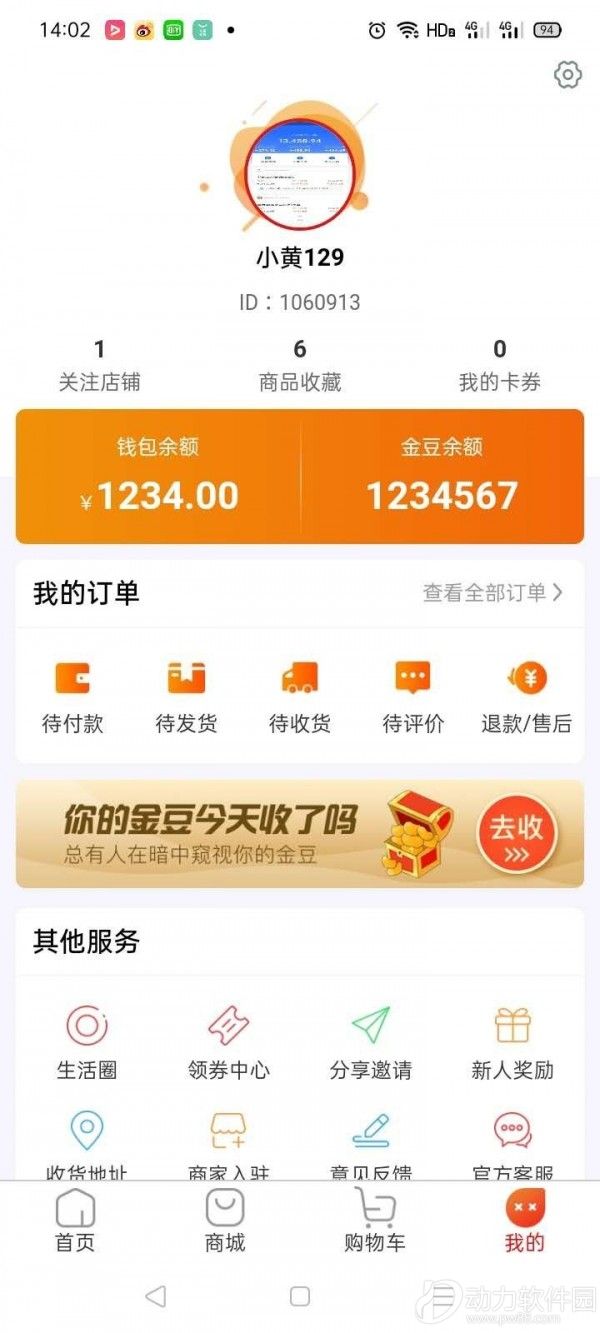Image resolution: width=600 pixels, height=1333 pixels.
Task: Open the settings gear icon
Action: click(567, 75)
